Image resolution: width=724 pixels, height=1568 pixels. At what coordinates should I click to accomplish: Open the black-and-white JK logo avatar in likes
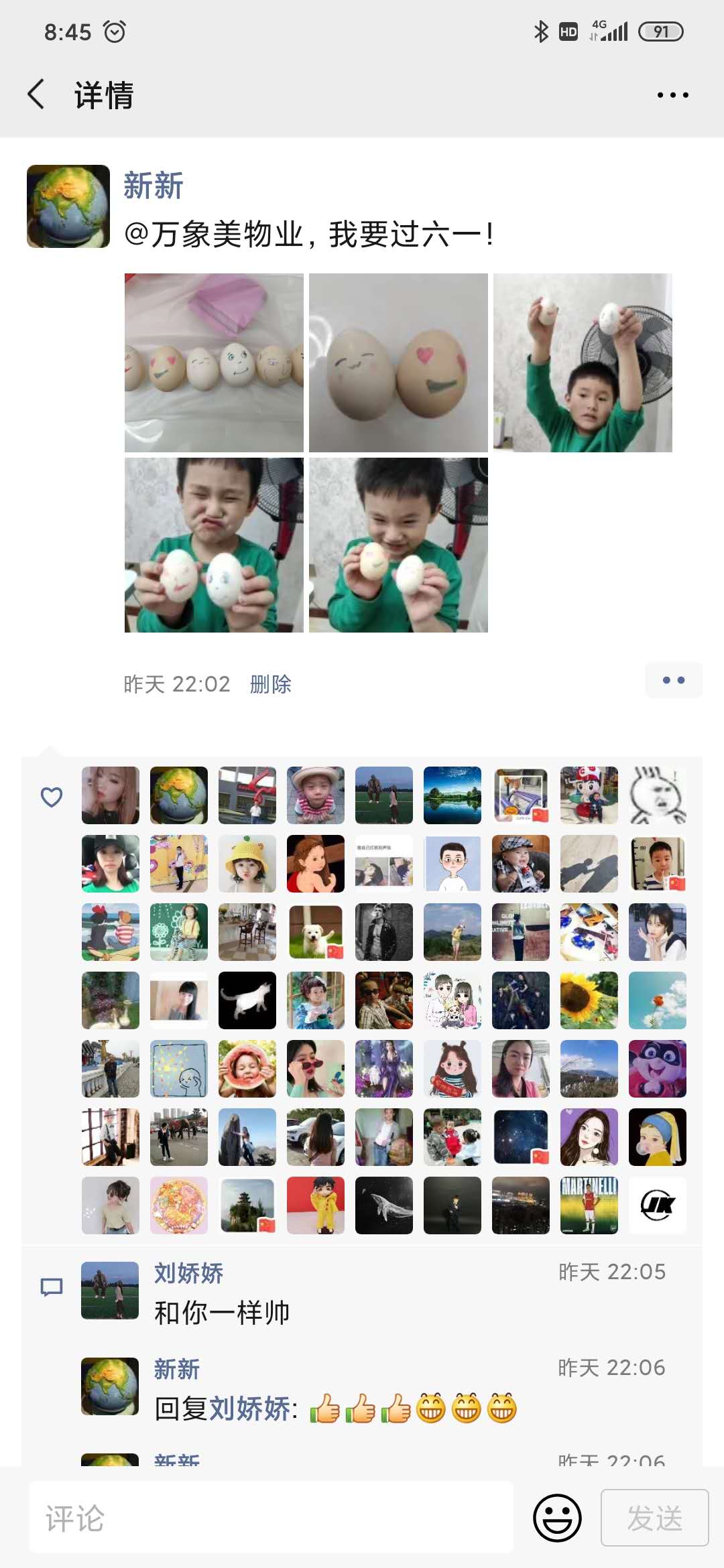click(x=658, y=1205)
